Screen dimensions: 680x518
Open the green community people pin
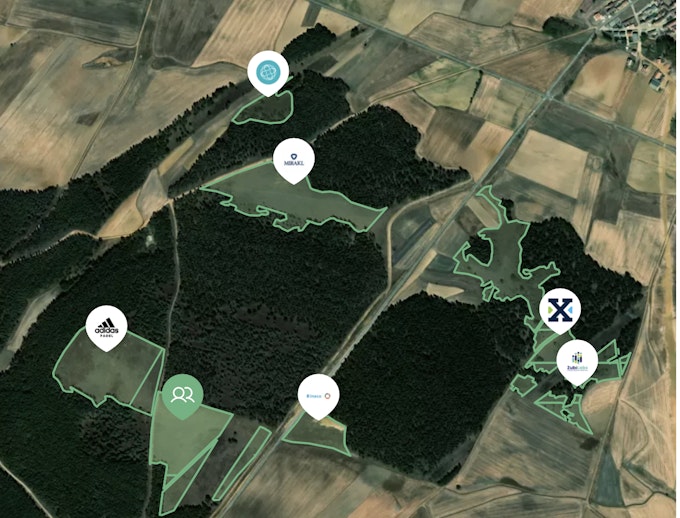coord(182,394)
